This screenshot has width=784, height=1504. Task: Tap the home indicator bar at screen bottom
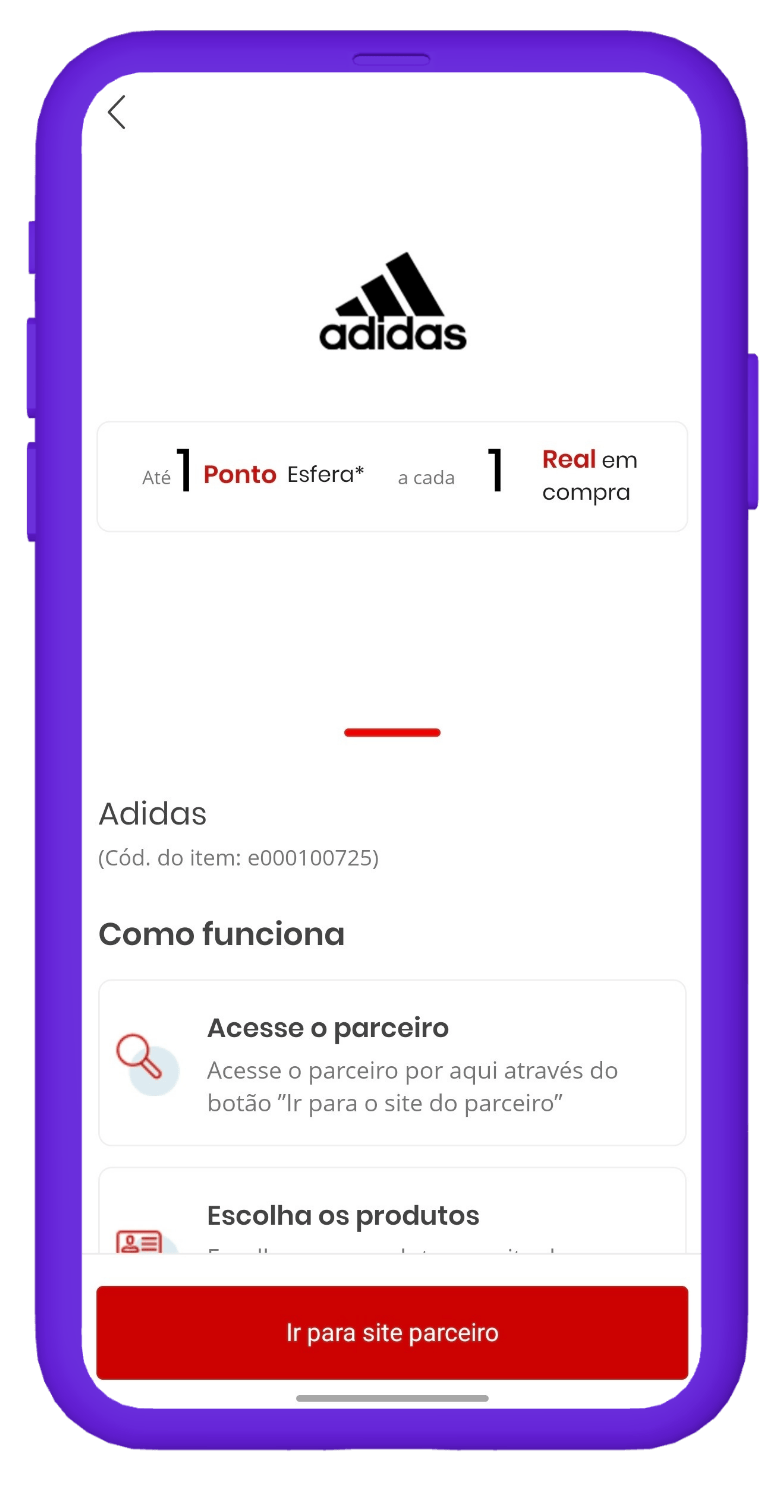392,1399
